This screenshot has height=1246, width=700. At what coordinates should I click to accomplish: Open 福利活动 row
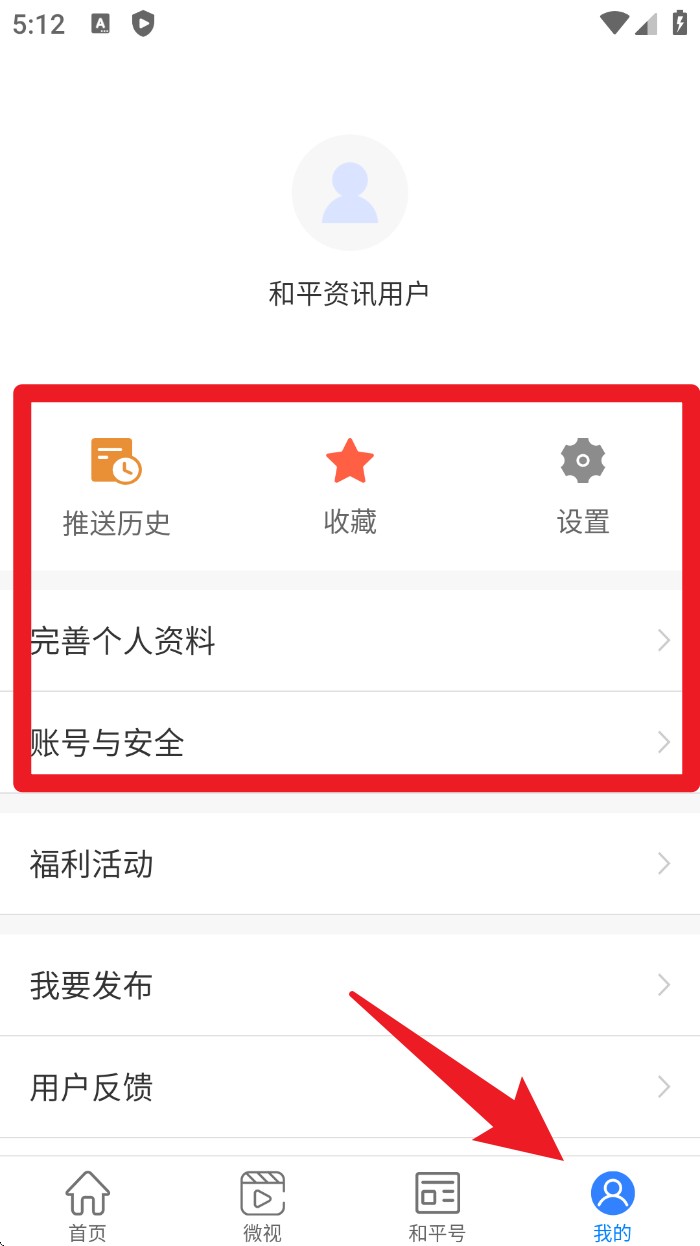tap(350, 864)
